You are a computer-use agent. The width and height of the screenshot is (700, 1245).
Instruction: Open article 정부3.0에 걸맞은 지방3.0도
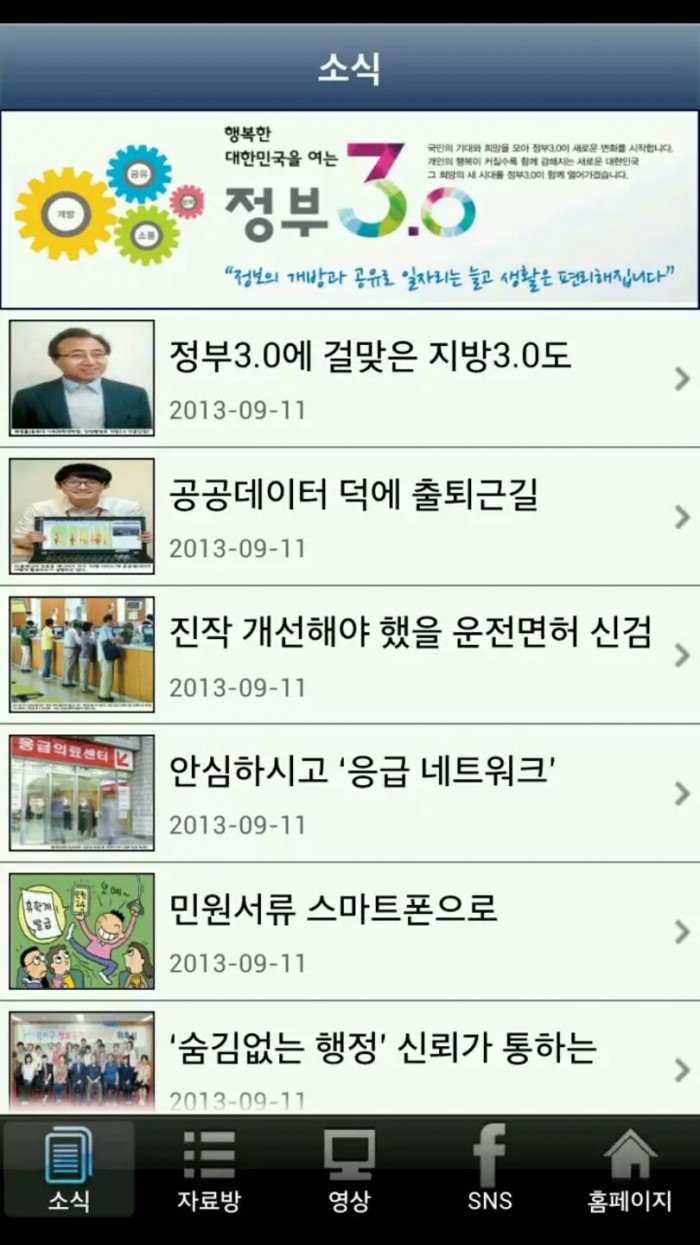pos(370,377)
